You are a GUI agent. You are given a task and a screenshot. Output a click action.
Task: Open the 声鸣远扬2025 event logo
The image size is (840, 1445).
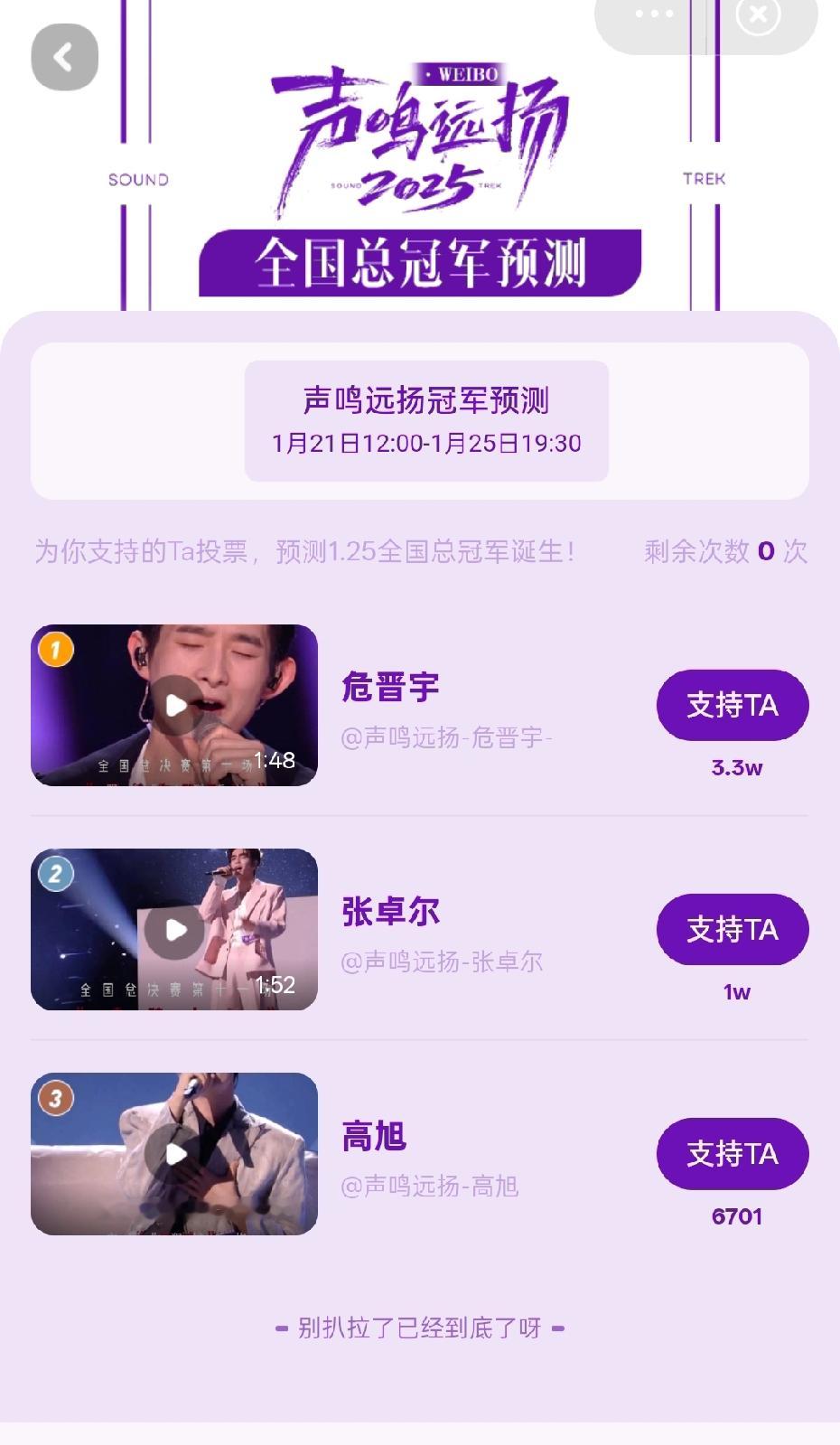(420, 136)
